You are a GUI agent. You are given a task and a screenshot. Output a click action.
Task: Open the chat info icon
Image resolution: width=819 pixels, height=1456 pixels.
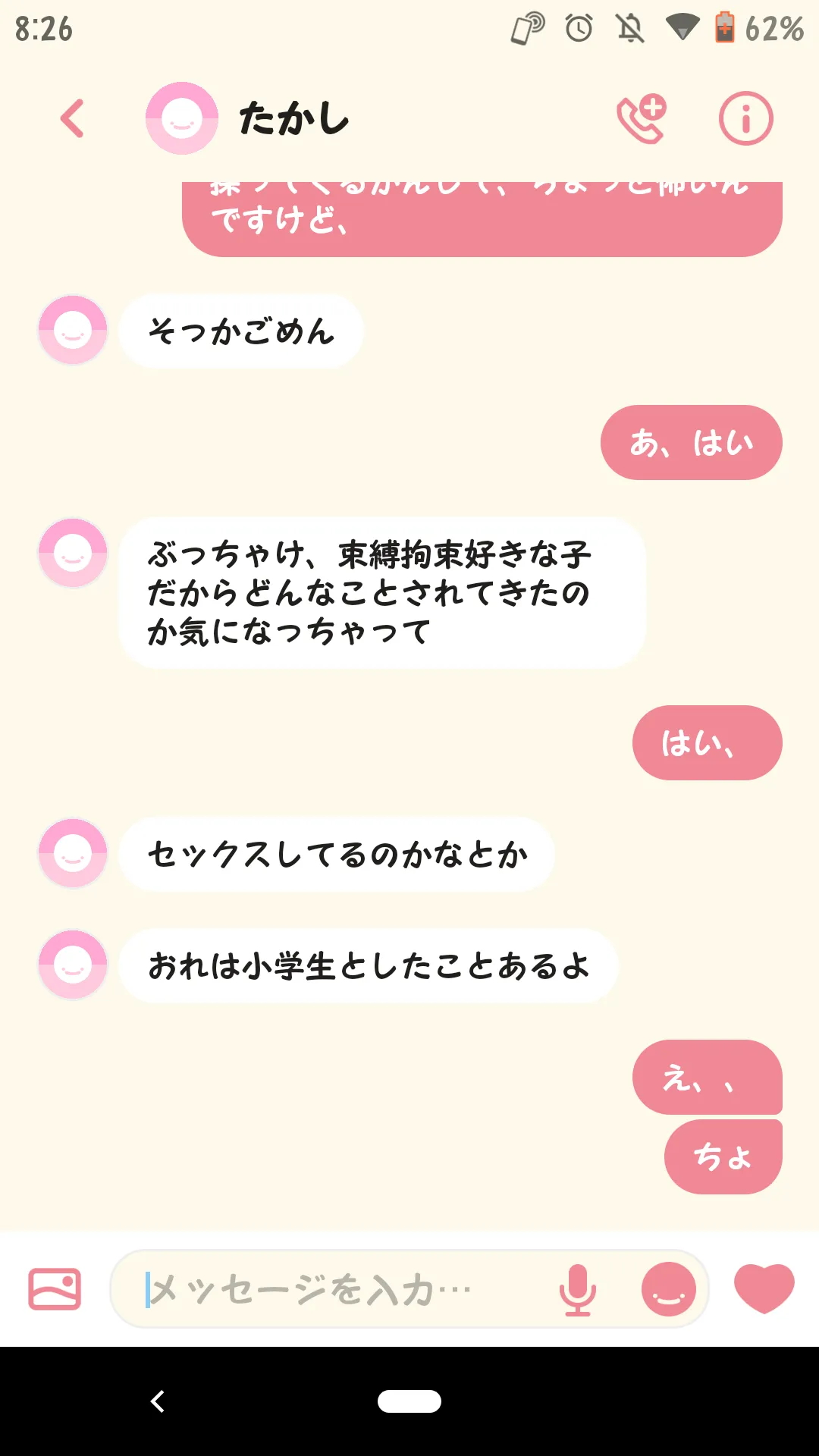click(745, 118)
